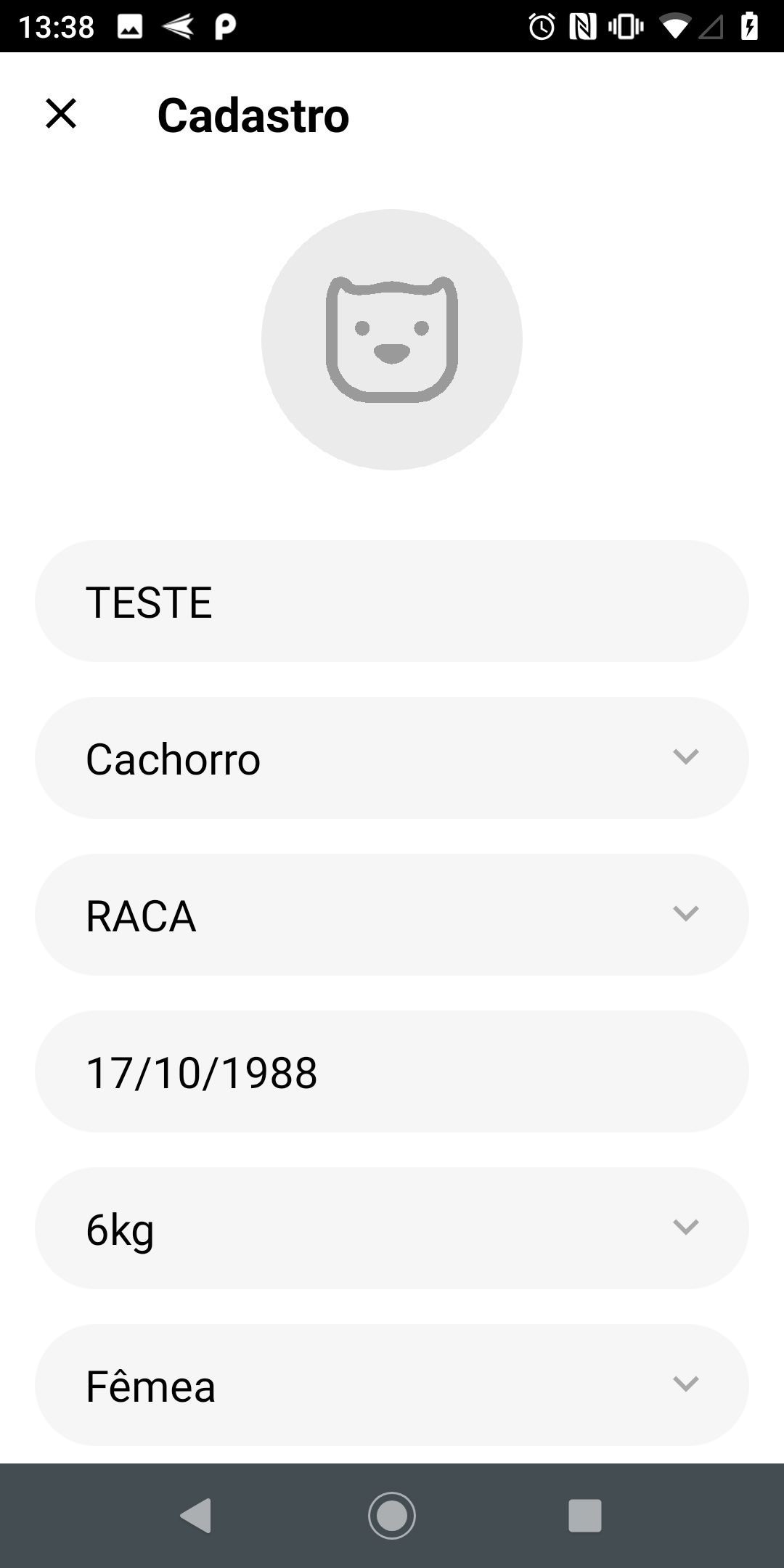Go to home screen via home button

(392, 1516)
